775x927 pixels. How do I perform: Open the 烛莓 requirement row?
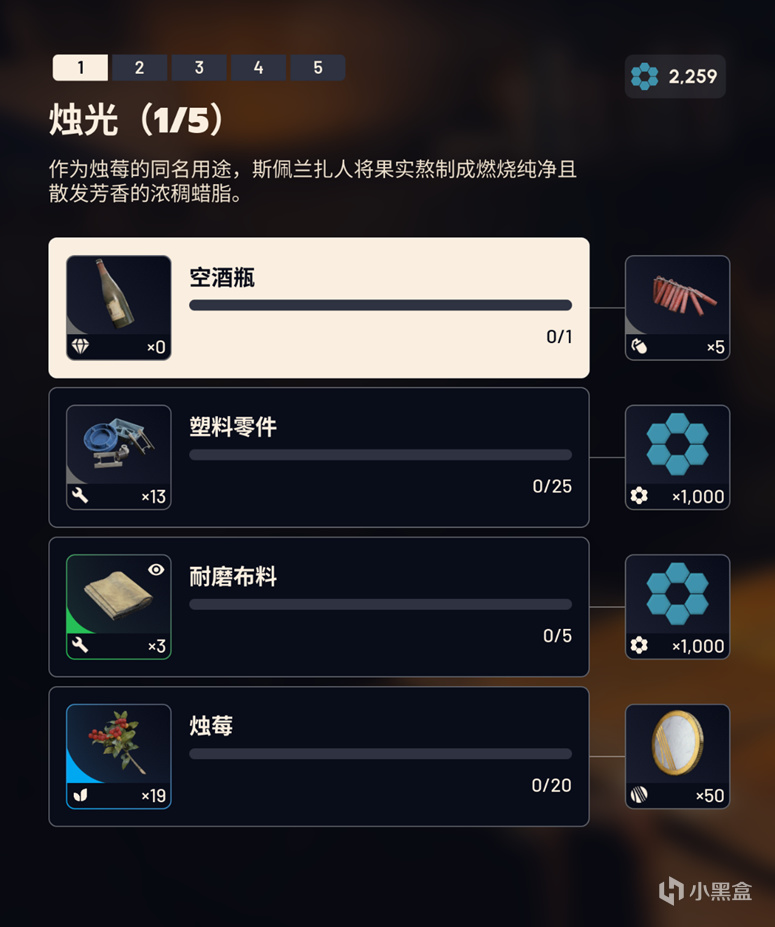coord(380,756)
